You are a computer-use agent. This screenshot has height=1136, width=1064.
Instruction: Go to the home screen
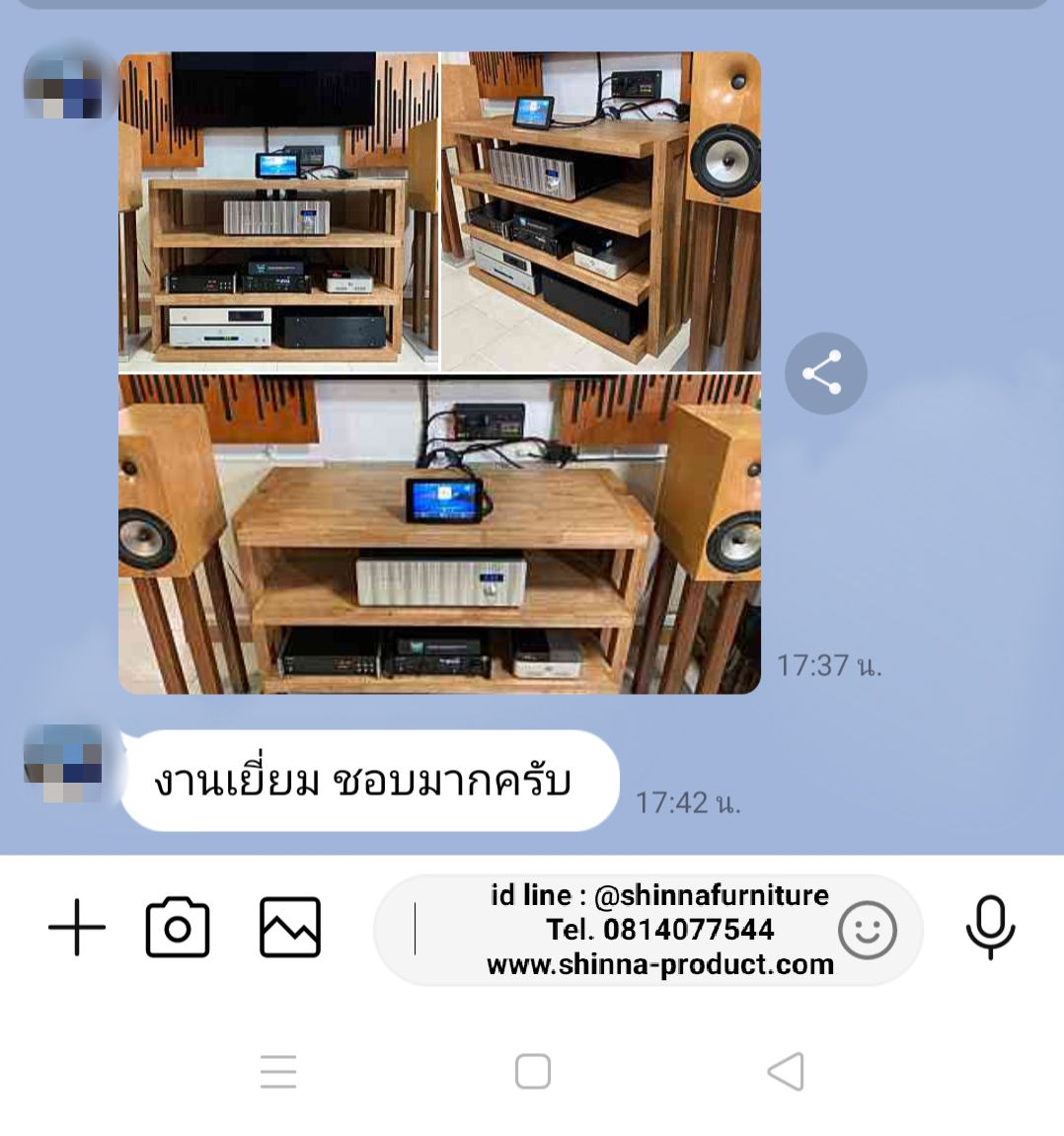click(x=533, y=1071)
